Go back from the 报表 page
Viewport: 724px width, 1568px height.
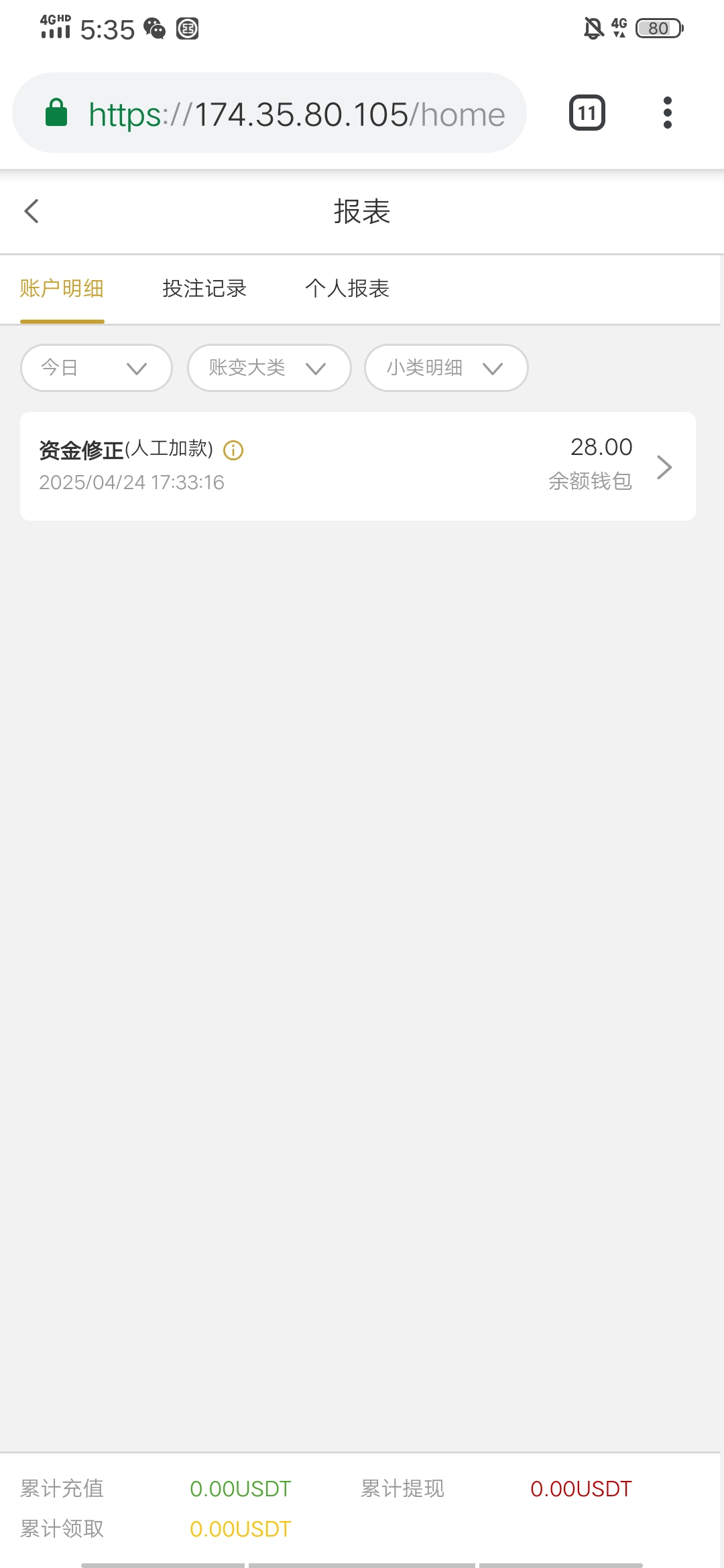[32, 211]
